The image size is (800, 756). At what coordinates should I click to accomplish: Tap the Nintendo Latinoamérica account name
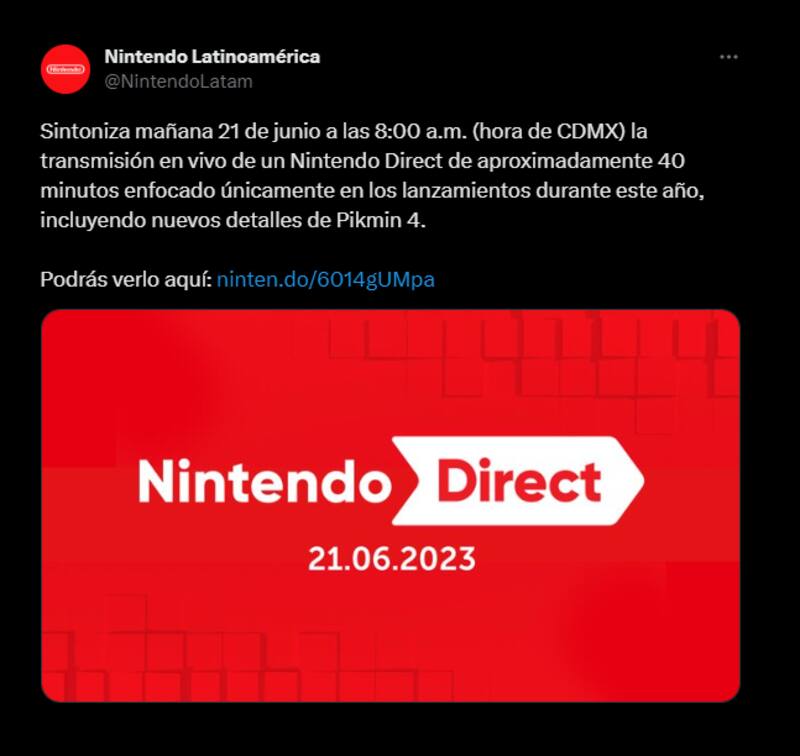click(212, 57)
